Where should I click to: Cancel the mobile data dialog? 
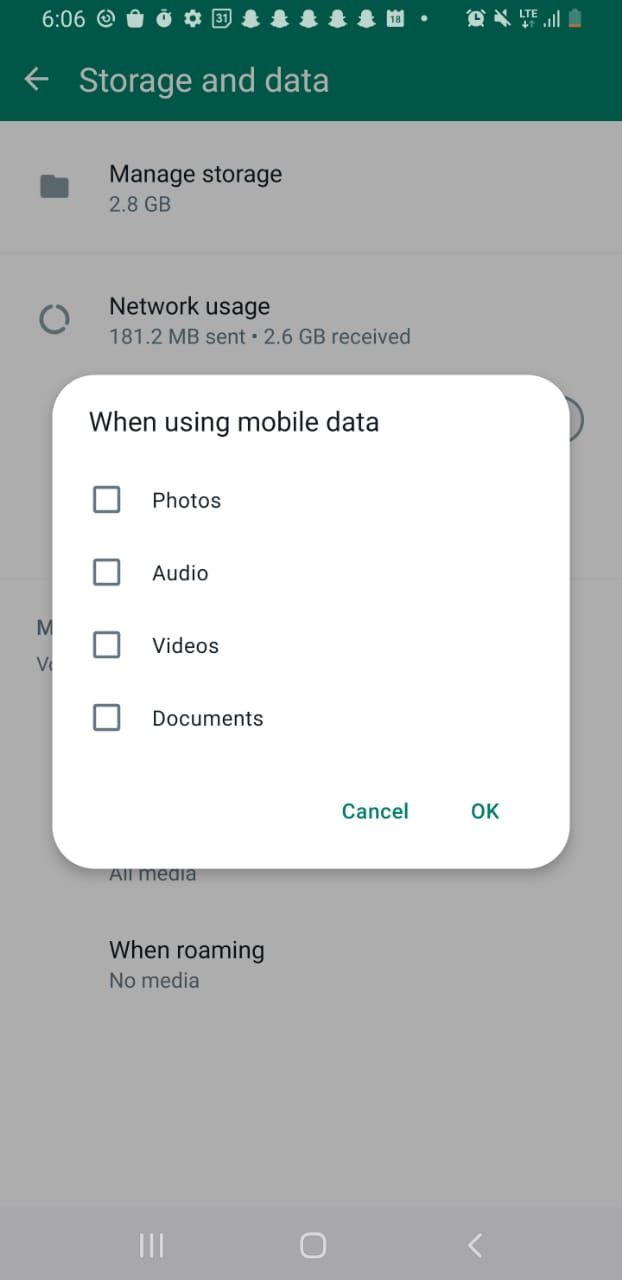pyautogui.click(x=375, y=811)
